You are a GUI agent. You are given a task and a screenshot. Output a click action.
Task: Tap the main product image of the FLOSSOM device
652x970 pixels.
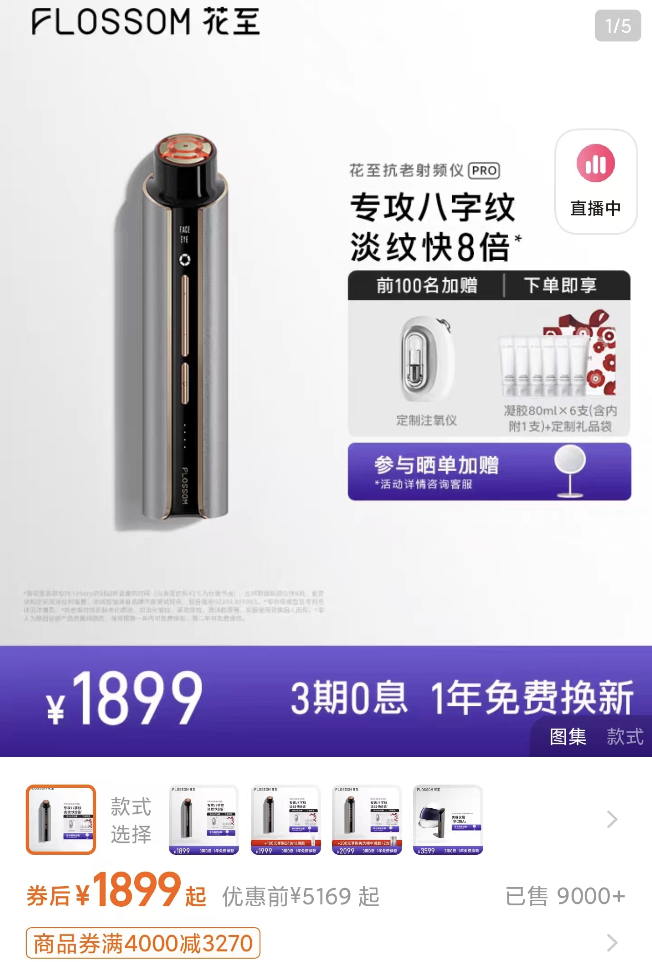(x=185, y=330)
